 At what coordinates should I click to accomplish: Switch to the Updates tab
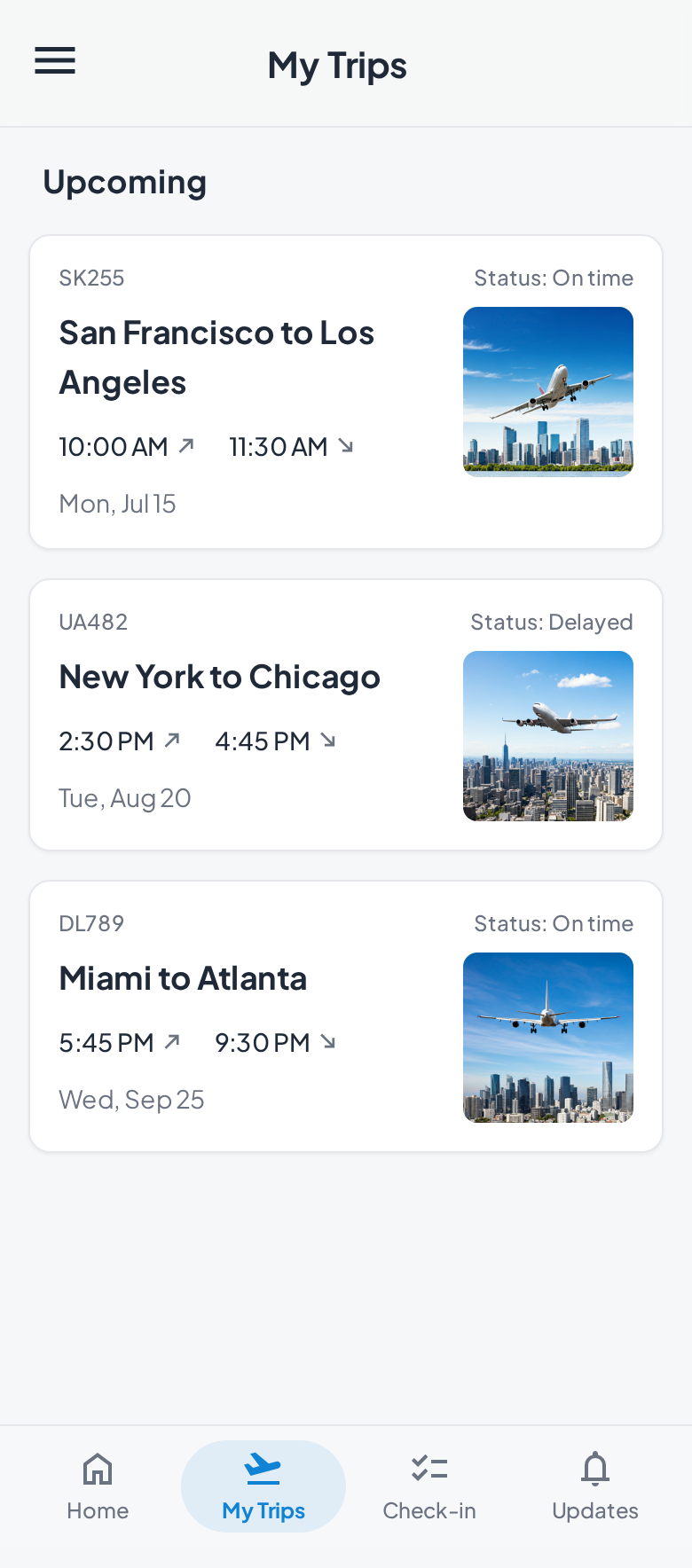click(x=595, y=1486)
